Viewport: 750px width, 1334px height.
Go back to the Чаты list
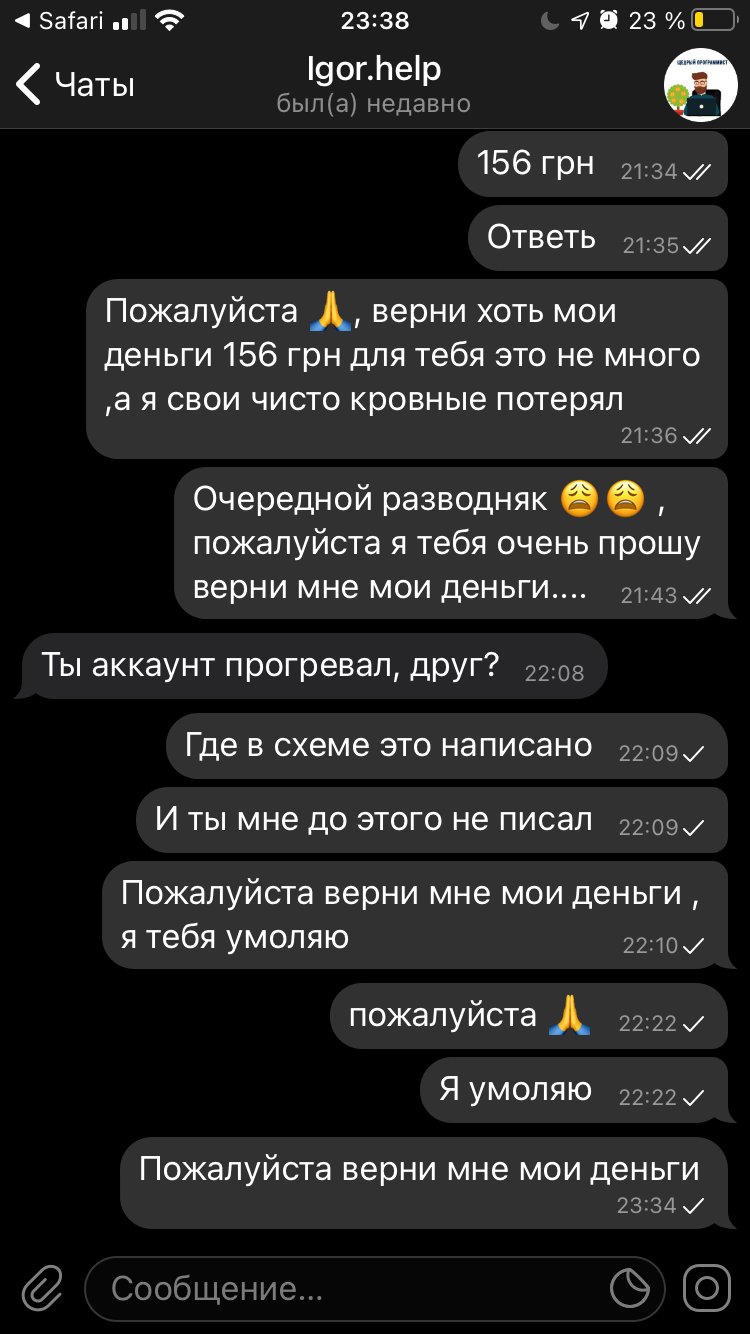coord(76,85)
